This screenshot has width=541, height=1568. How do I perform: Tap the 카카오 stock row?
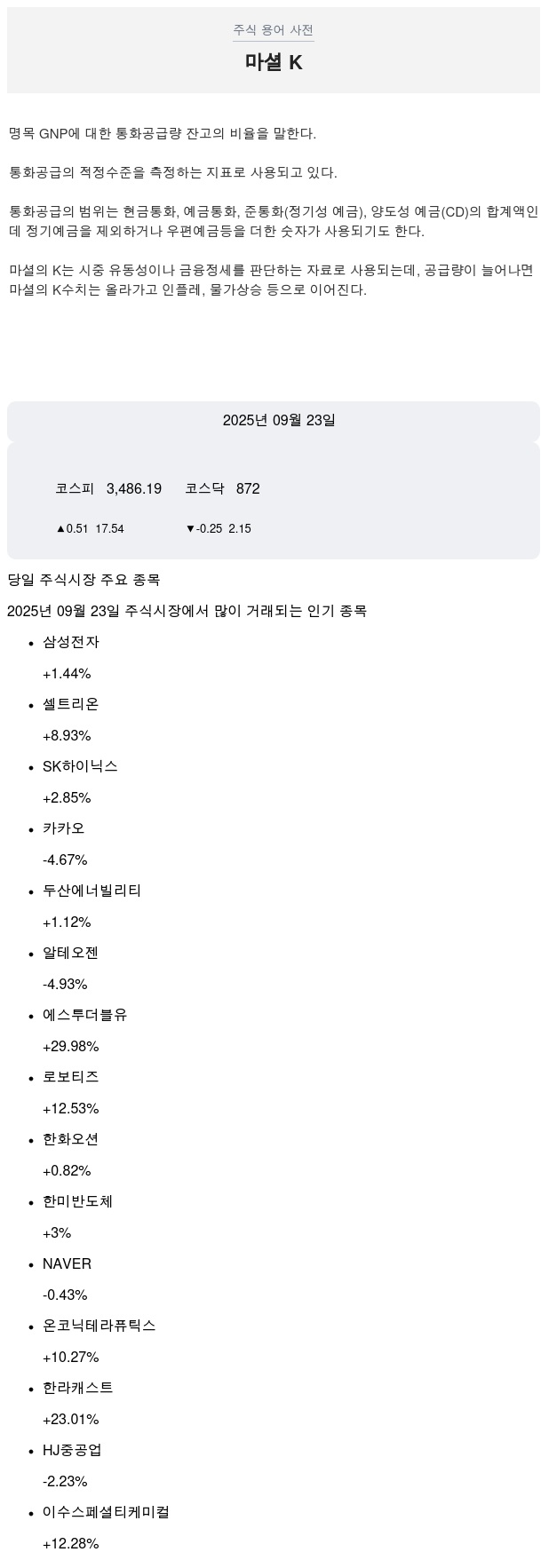(64, 828)
